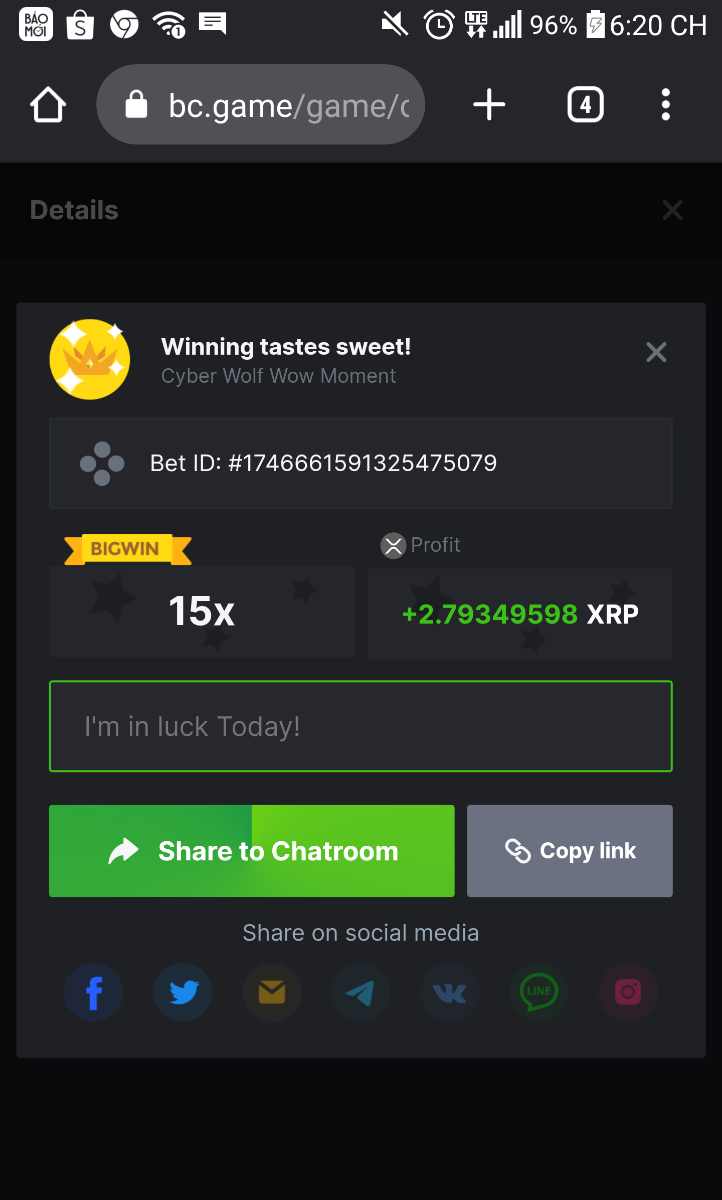The width and height of the screenshot is (722, 1200).
Task: Close the Details panel
Action: tap(672, 210)
